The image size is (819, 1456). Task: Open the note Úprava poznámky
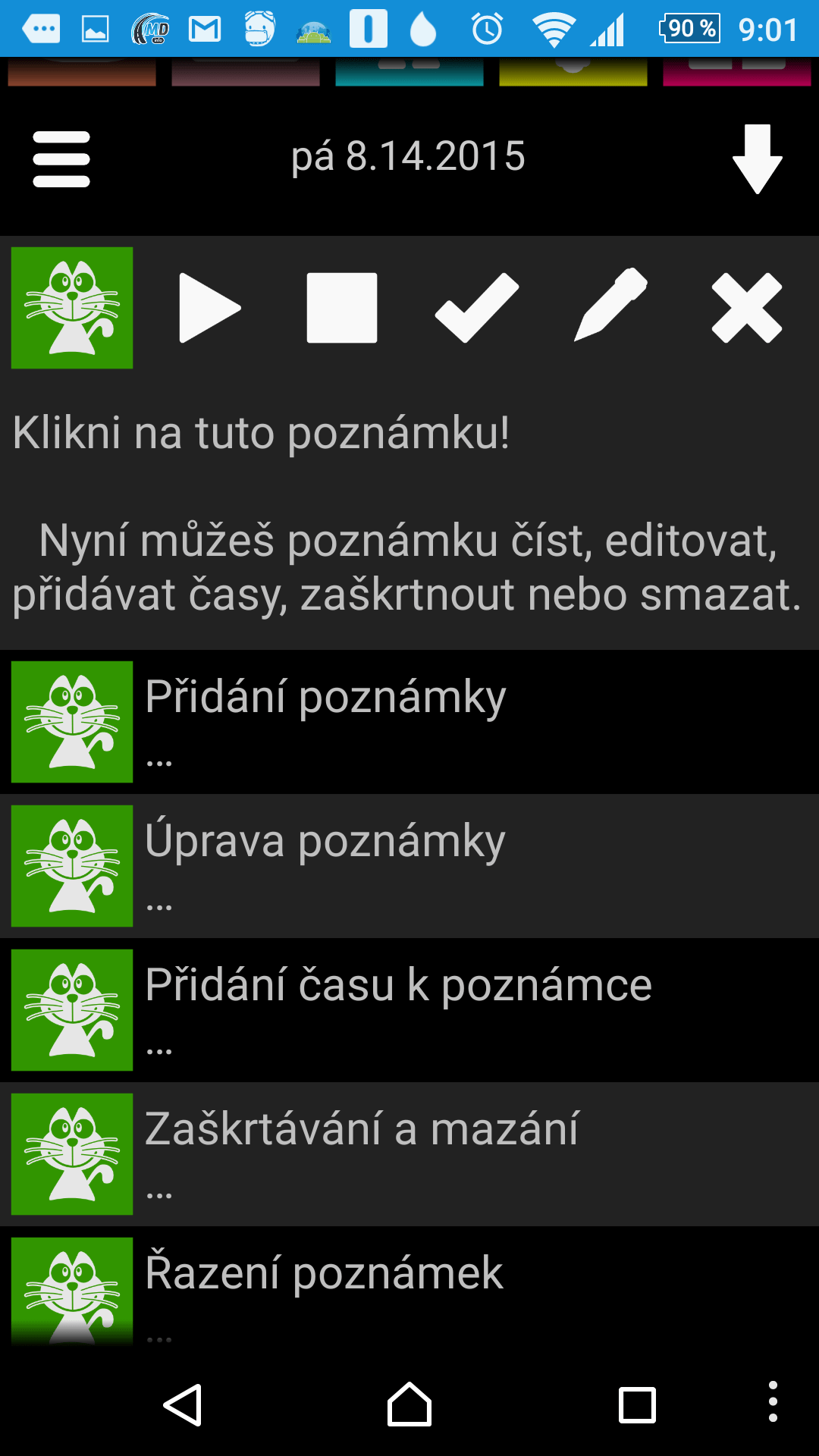pyautogui.click(x=409, y=866)
